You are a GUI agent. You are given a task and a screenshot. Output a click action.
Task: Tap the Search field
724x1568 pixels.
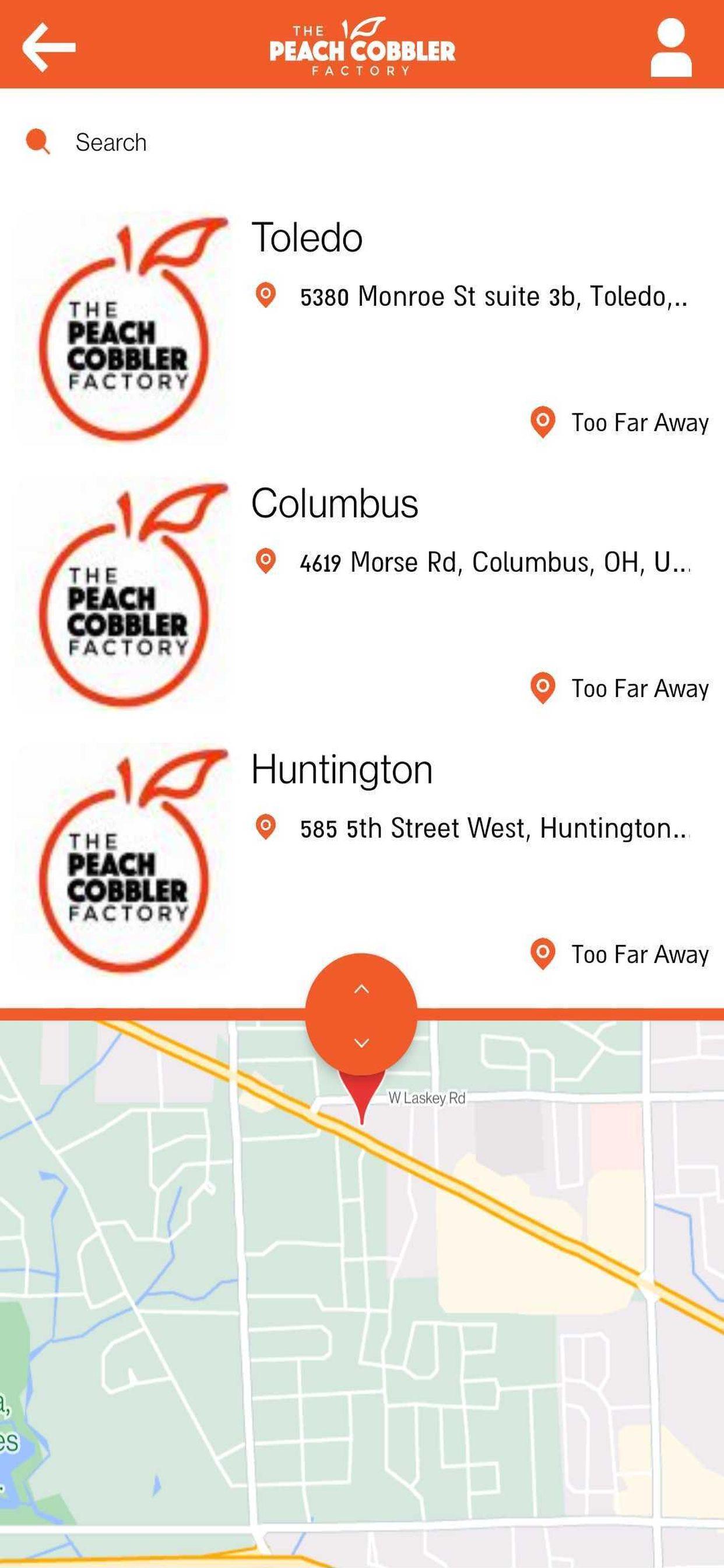pos(362,142)
